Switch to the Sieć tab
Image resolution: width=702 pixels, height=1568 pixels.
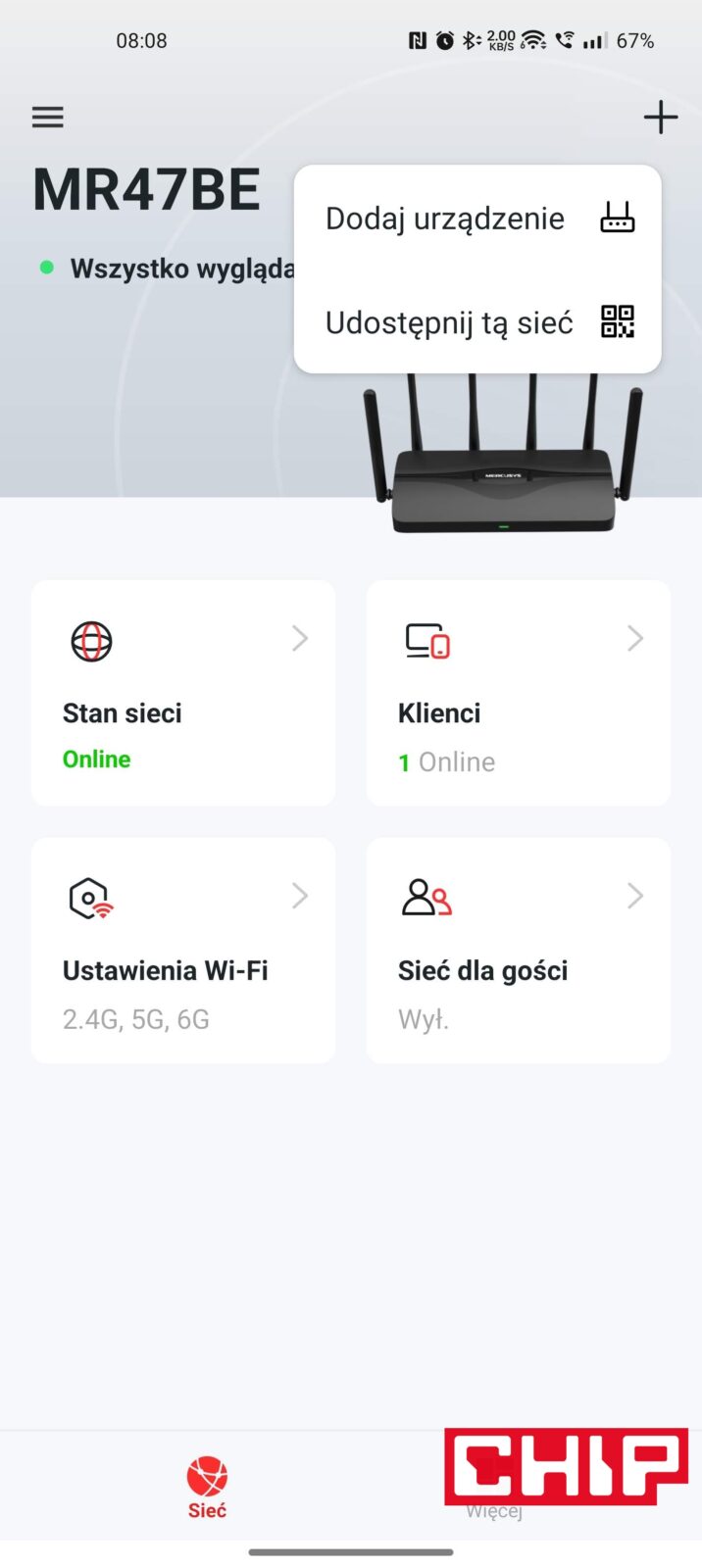tap(207, 1487)
